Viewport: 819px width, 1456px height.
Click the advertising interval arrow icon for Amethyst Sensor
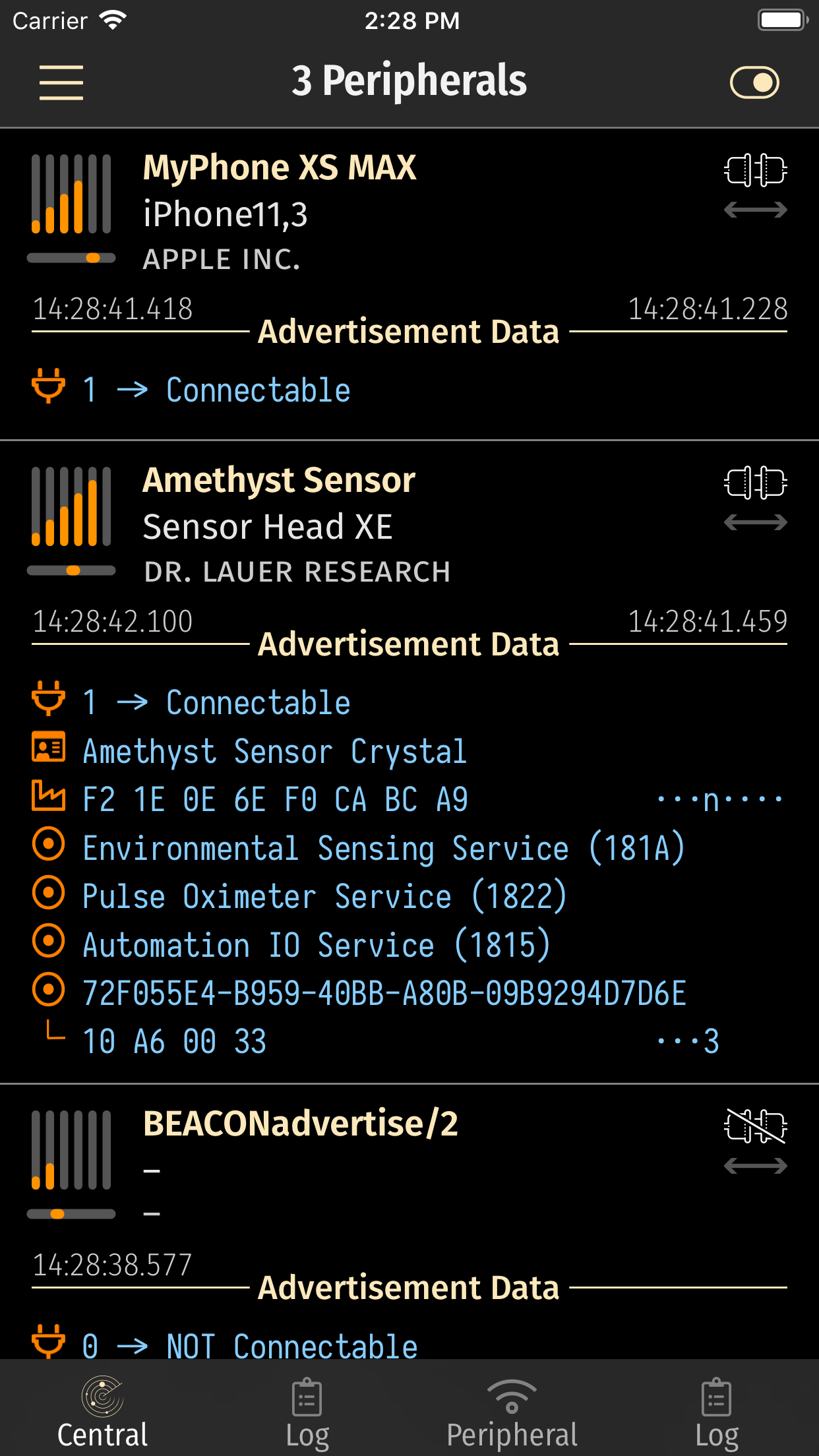(756, 522)
